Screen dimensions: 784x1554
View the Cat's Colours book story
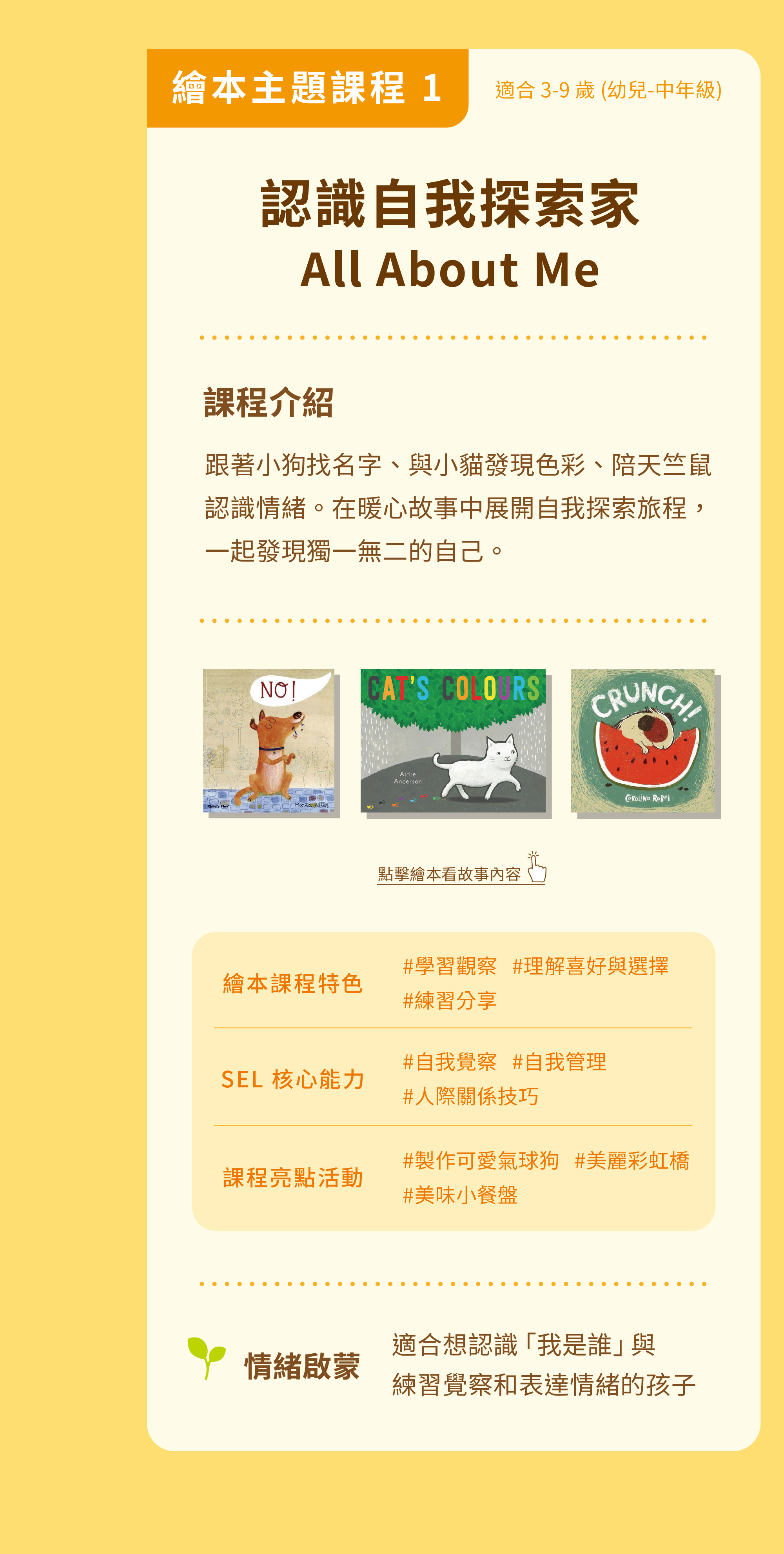(453, 741)
